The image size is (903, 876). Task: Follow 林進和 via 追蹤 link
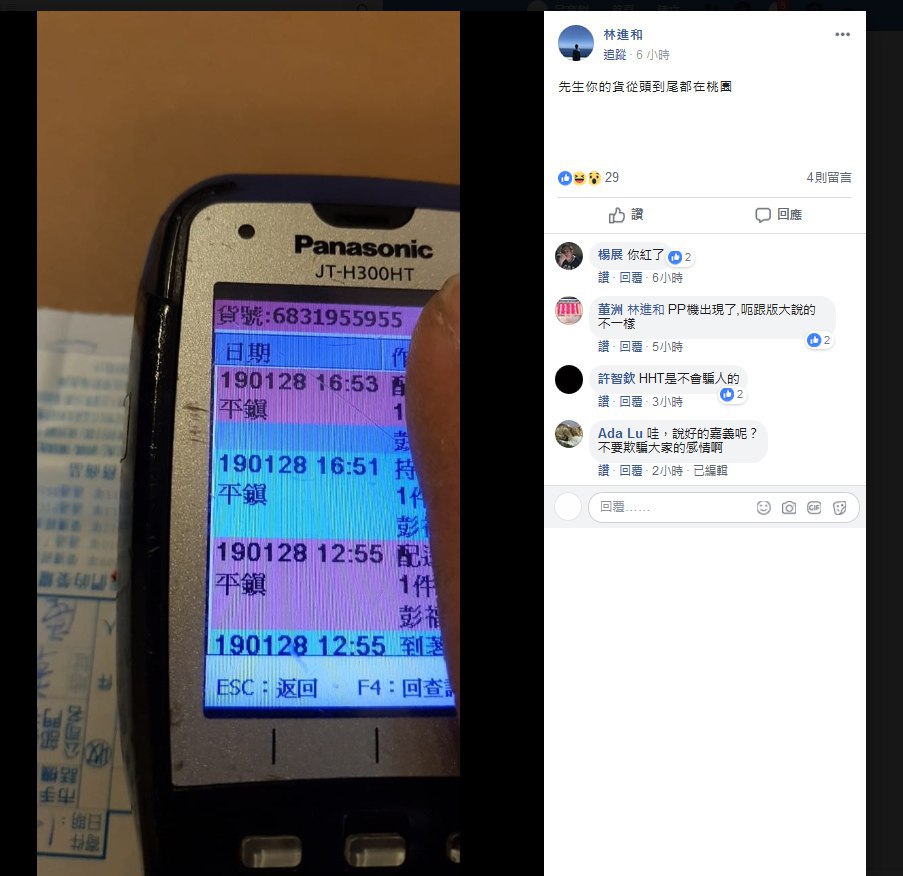614,55
